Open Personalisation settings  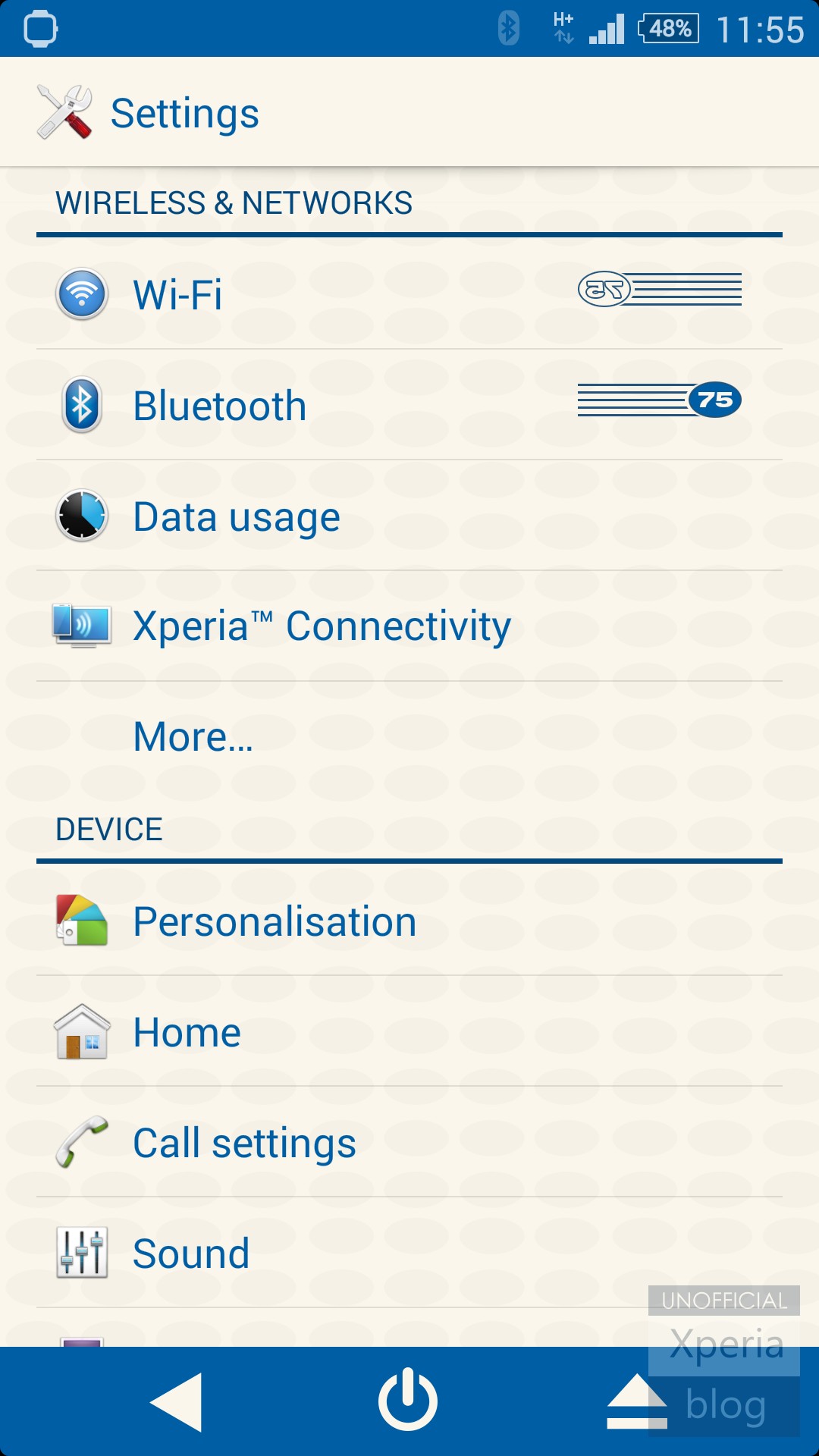tap(275, 922)
